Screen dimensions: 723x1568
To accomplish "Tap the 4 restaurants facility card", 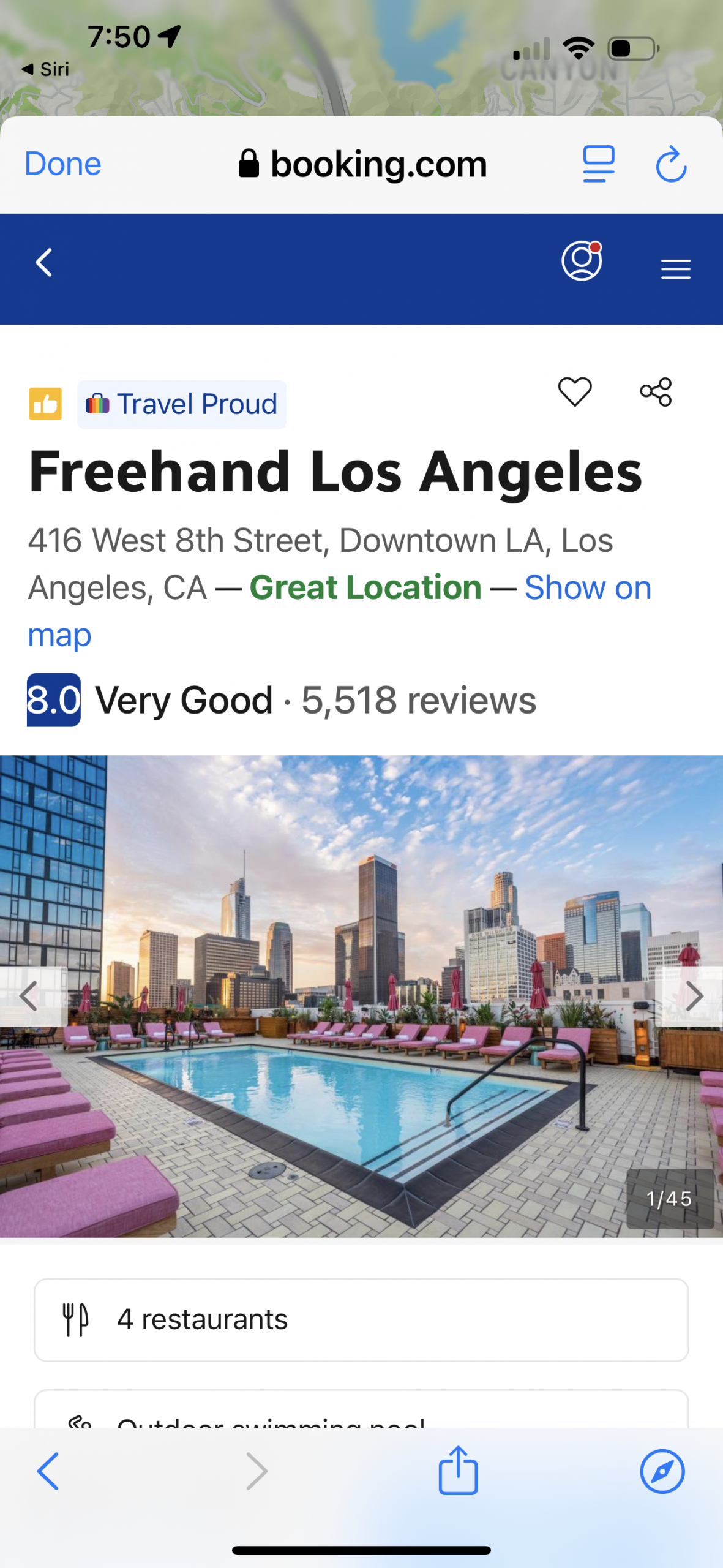I will [361, 1320].
